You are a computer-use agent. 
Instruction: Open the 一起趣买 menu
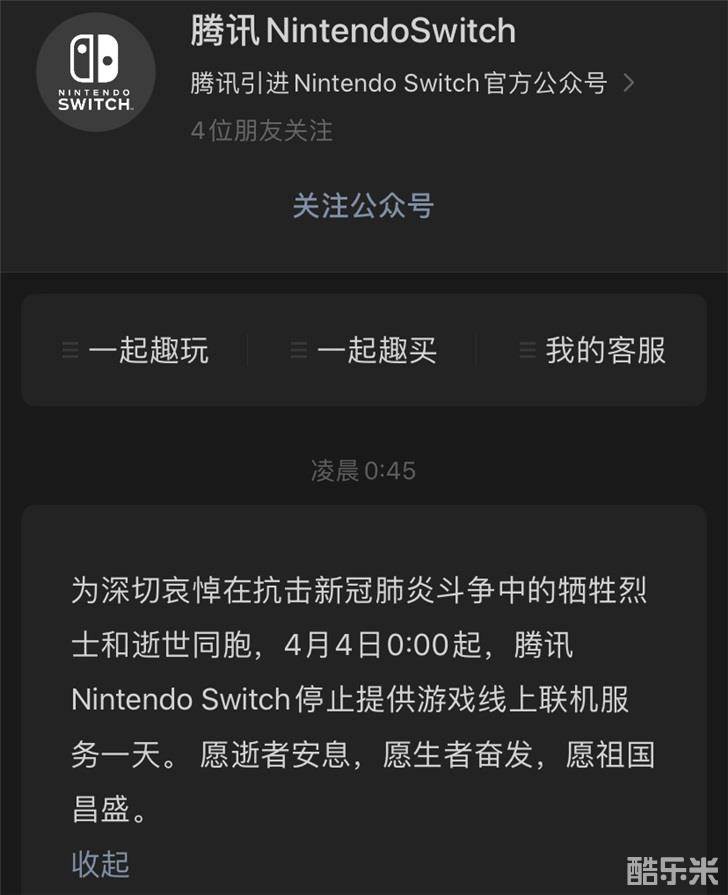pos(364,351)
